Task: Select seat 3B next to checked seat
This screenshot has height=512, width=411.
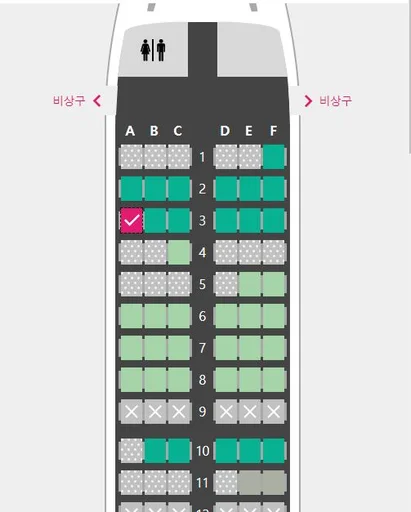Action: [x=155, y=220]
